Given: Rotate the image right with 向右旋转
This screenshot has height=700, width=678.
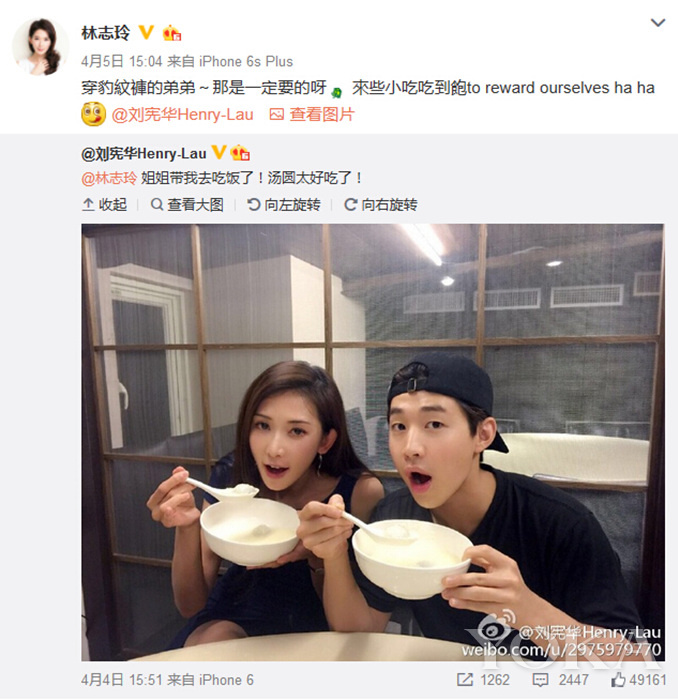Looking at the screenshot, I should click(x=381, y=204).
